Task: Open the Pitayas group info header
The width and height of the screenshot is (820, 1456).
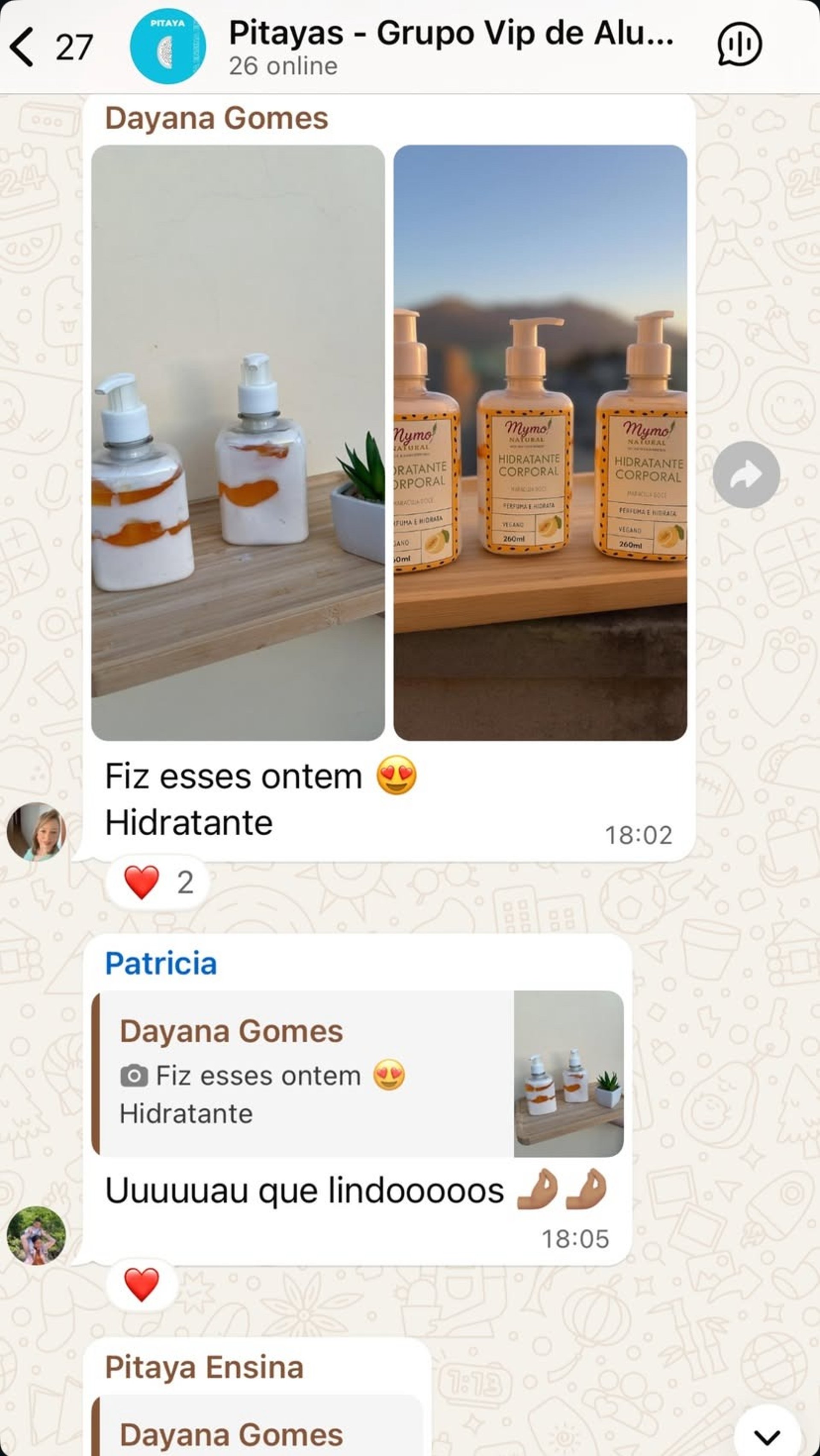Action: pos(451,47)
